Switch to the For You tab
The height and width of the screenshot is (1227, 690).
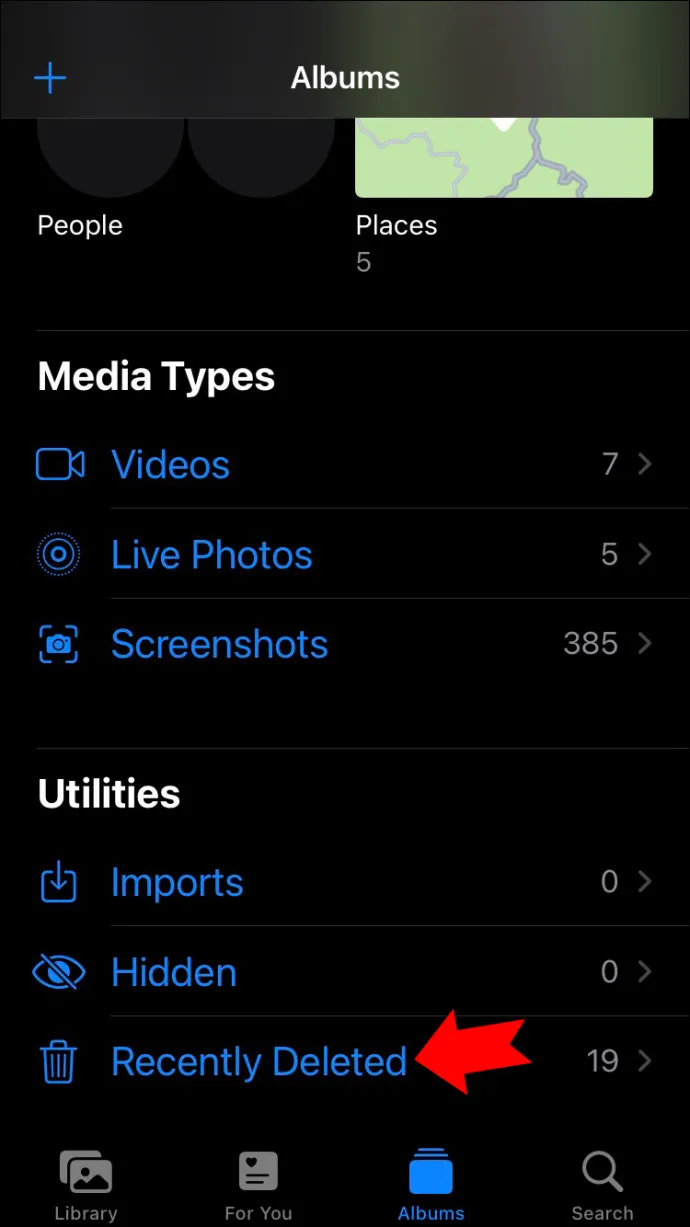coord(258,1186)
